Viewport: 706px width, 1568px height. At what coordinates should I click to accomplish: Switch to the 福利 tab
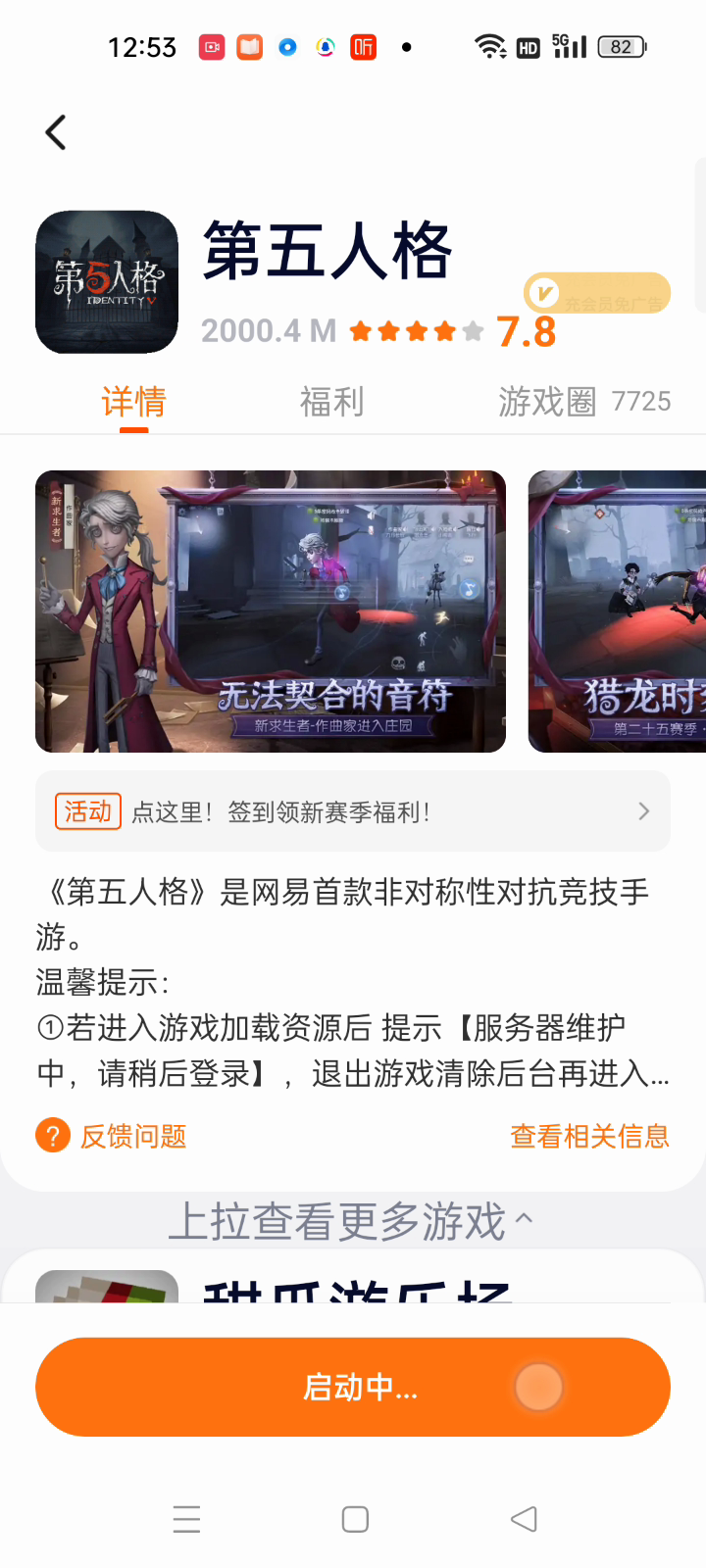coord(331,402)
